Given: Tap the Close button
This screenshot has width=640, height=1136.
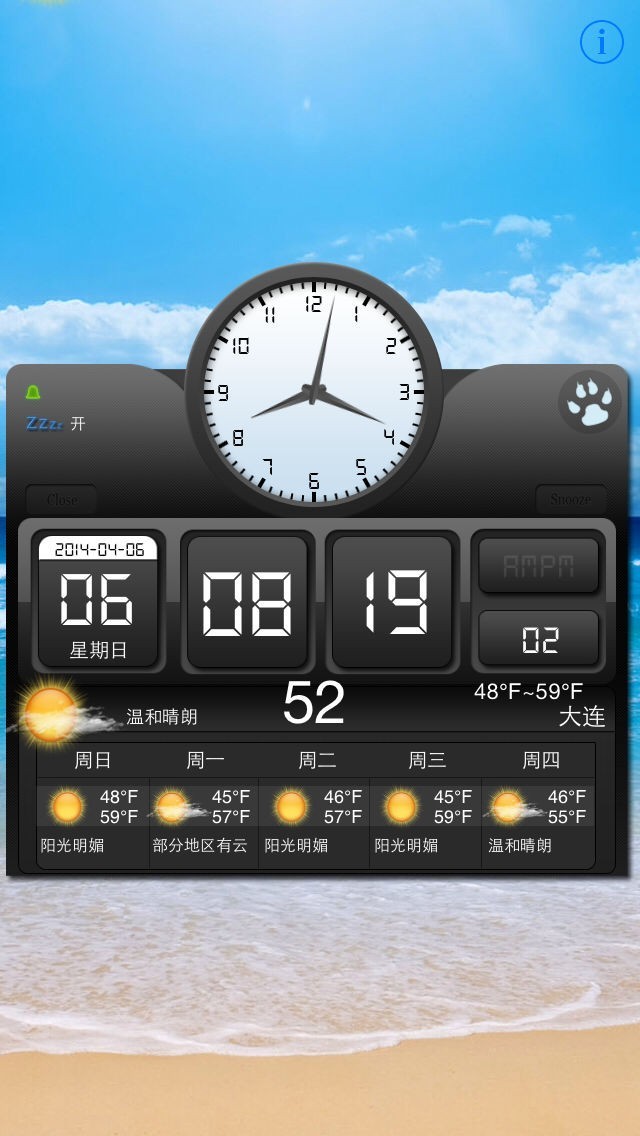Looking at the screenshot, I should click(x=62, y=499).
